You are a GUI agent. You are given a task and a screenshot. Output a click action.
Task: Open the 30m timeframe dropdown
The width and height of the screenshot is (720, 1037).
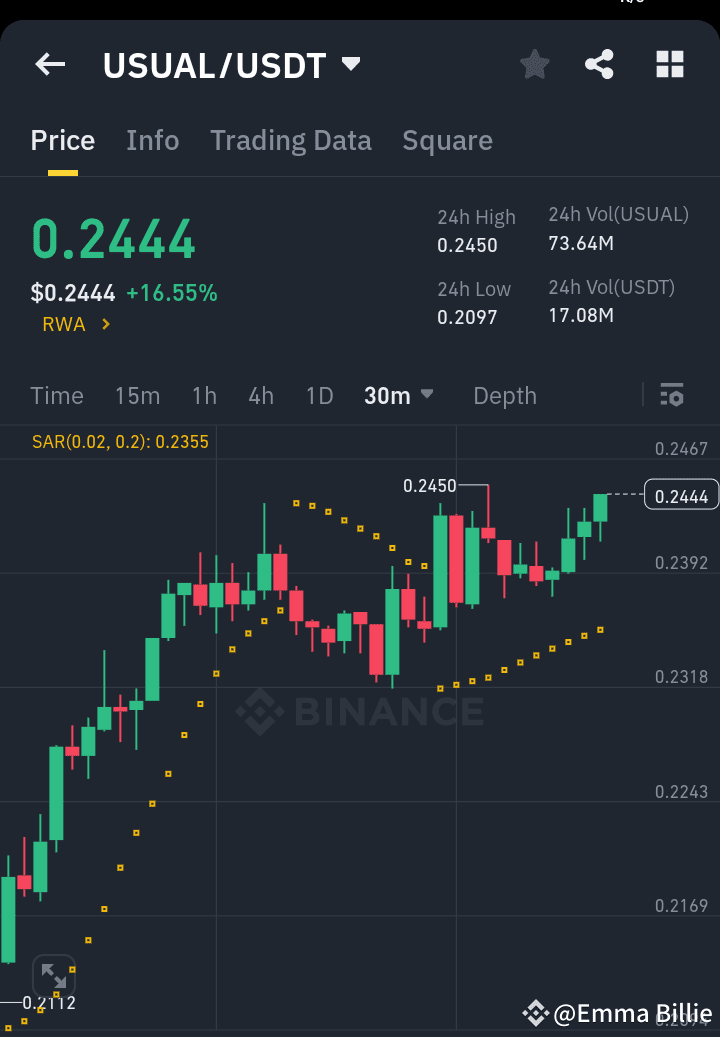point(398,395)
